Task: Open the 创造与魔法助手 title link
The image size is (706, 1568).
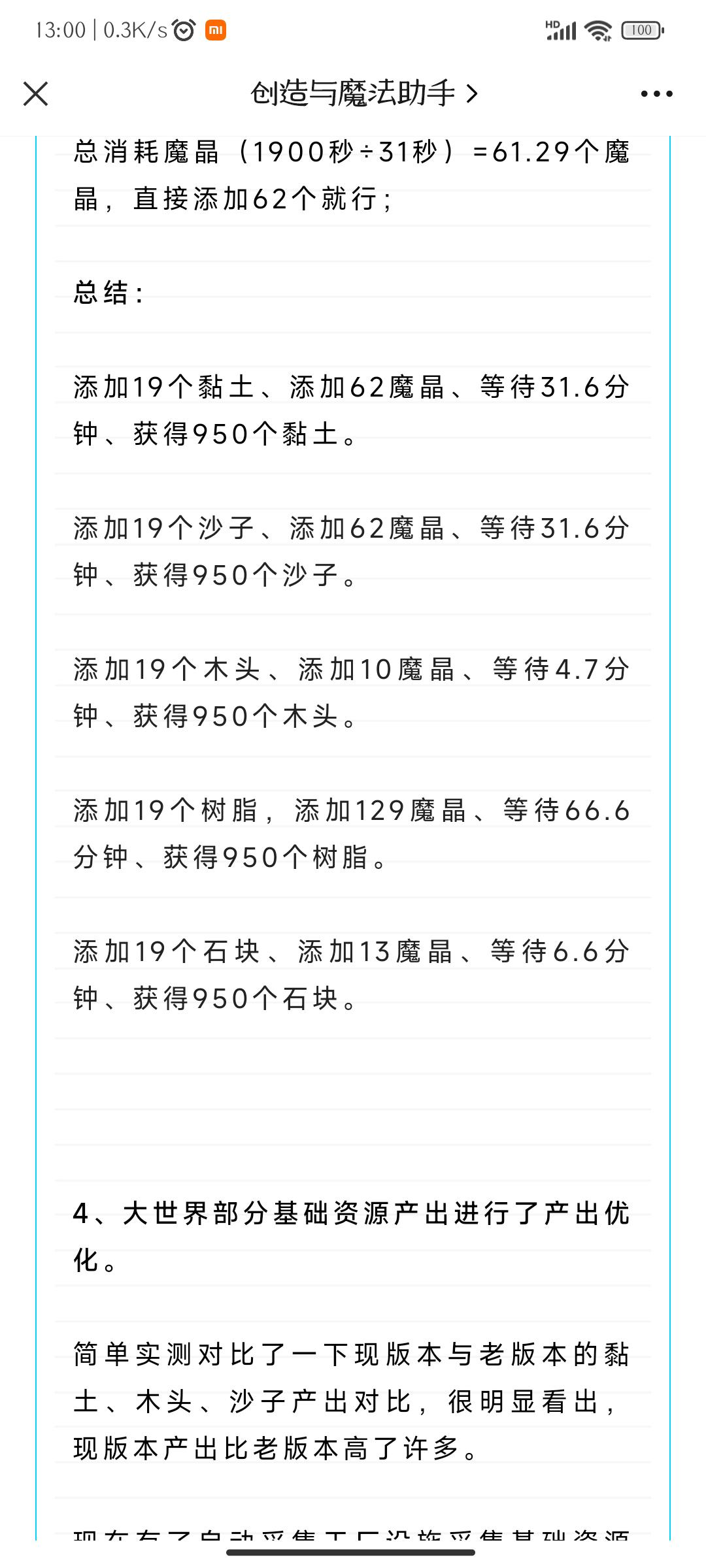Action: (364, 93)
